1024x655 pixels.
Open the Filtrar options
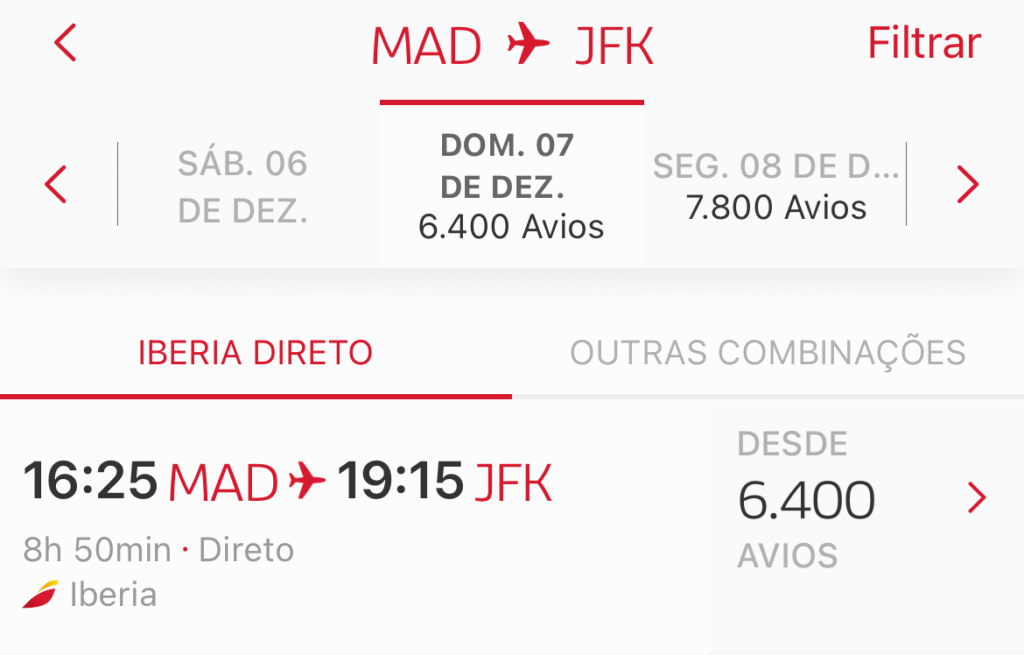pyautogui.click(x=923, y=44)
